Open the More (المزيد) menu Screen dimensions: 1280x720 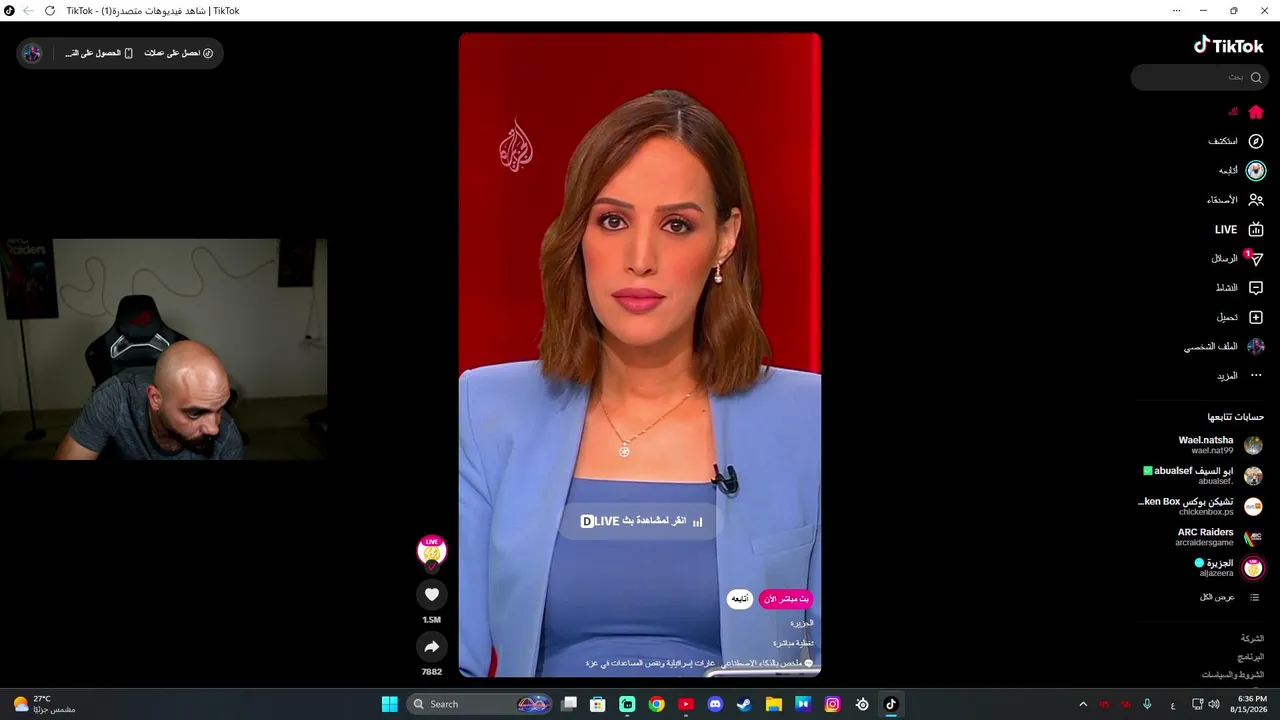1240,376
